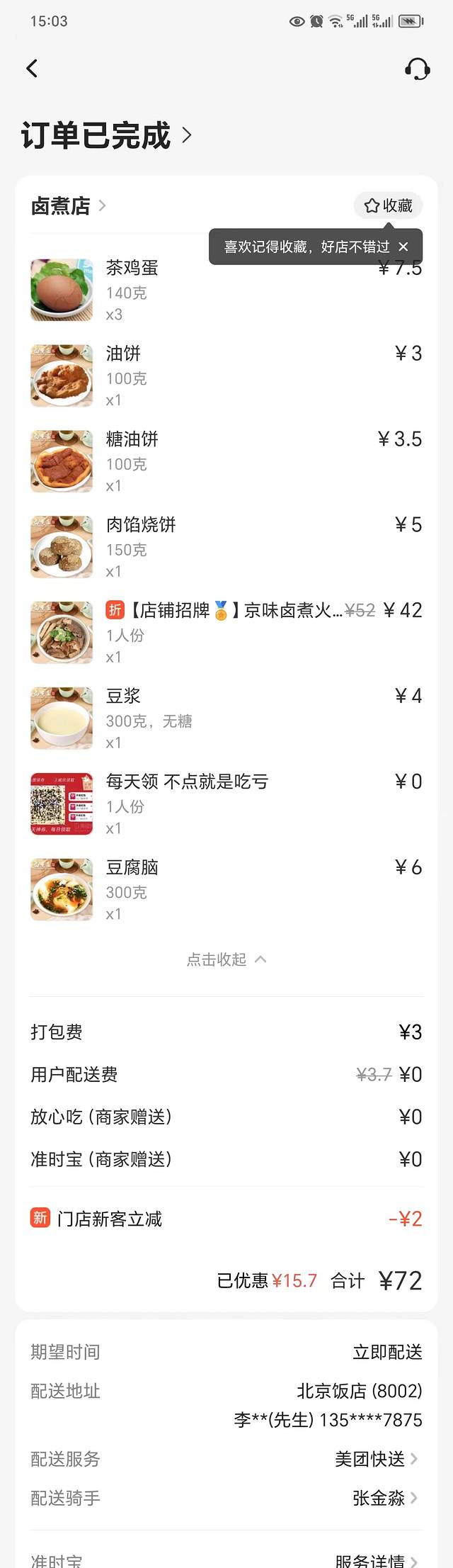Tap 收藏 to favorite the store
453x1568 pixels.
(x=388, y=205)
